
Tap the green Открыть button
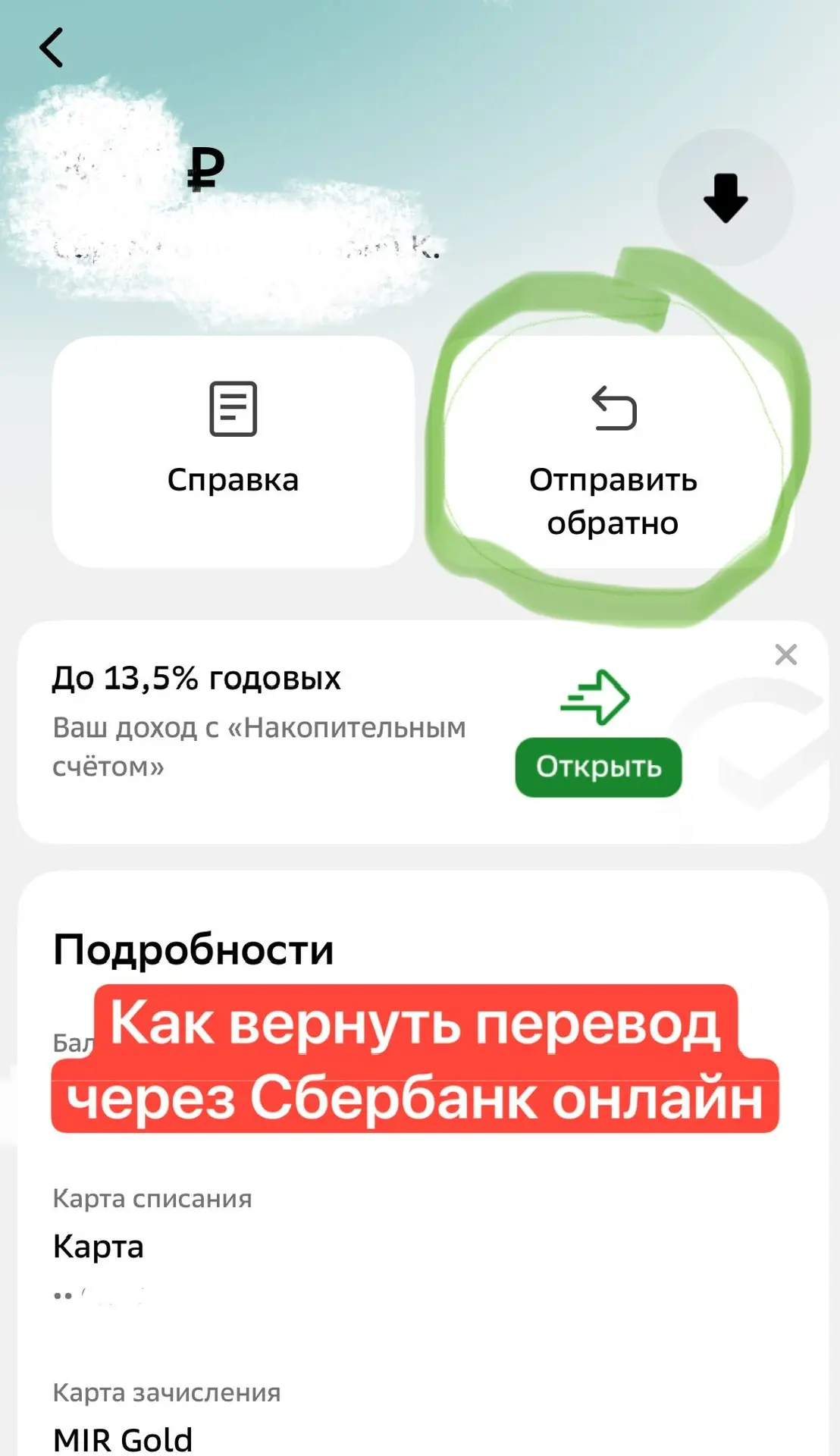click(x=598, y=767)
